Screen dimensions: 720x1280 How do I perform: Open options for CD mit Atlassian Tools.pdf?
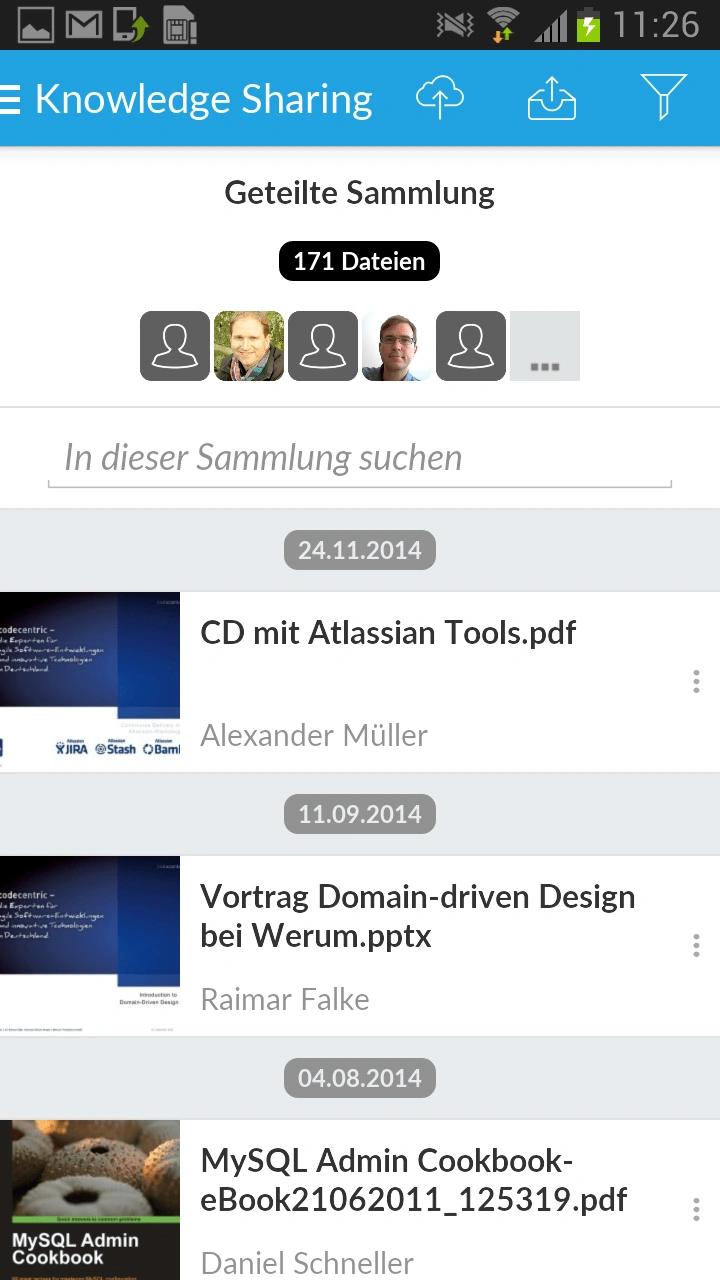696,682
